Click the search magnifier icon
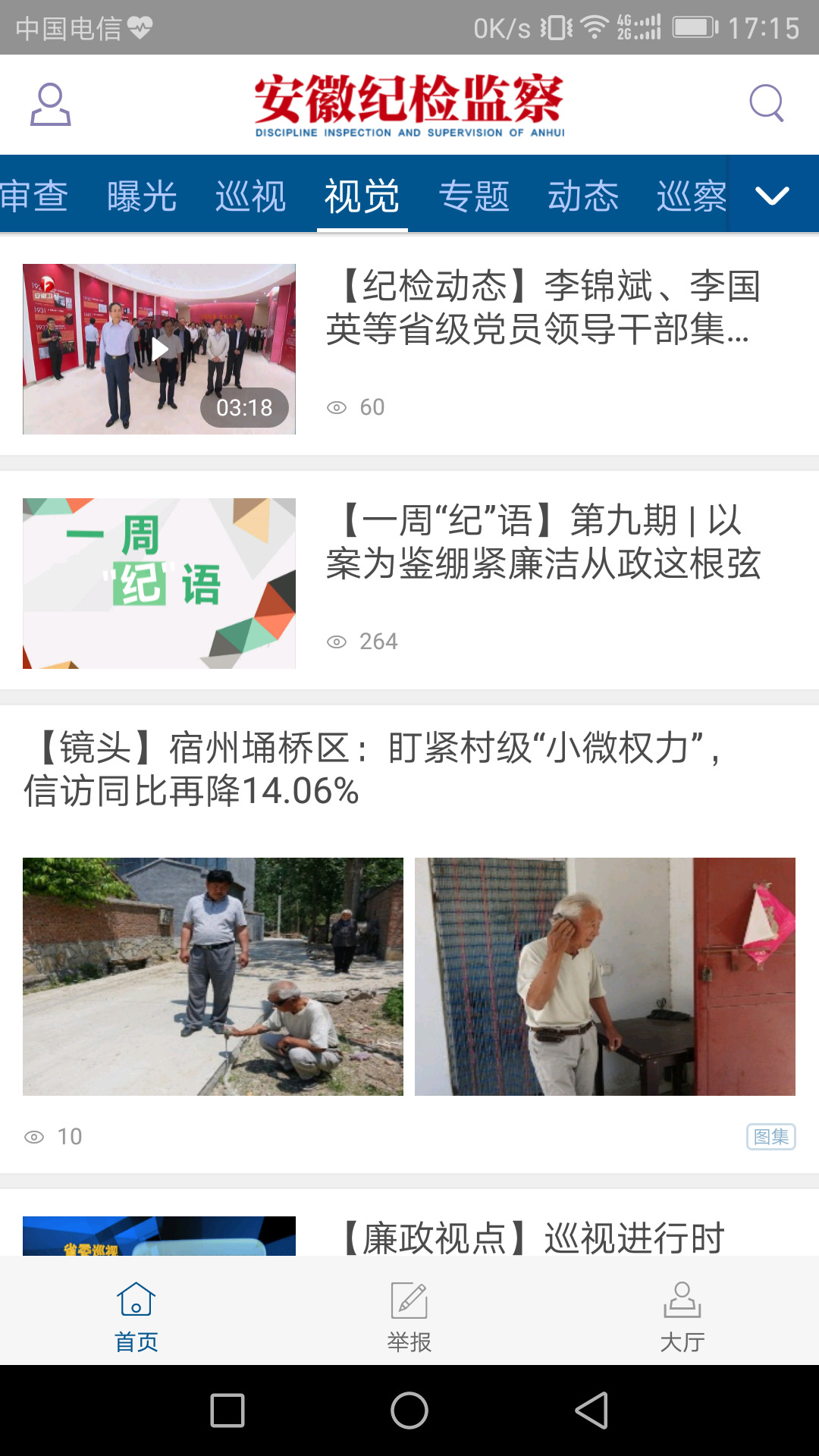The width and height of the screenshot is (819, 1456). point(767,105)
